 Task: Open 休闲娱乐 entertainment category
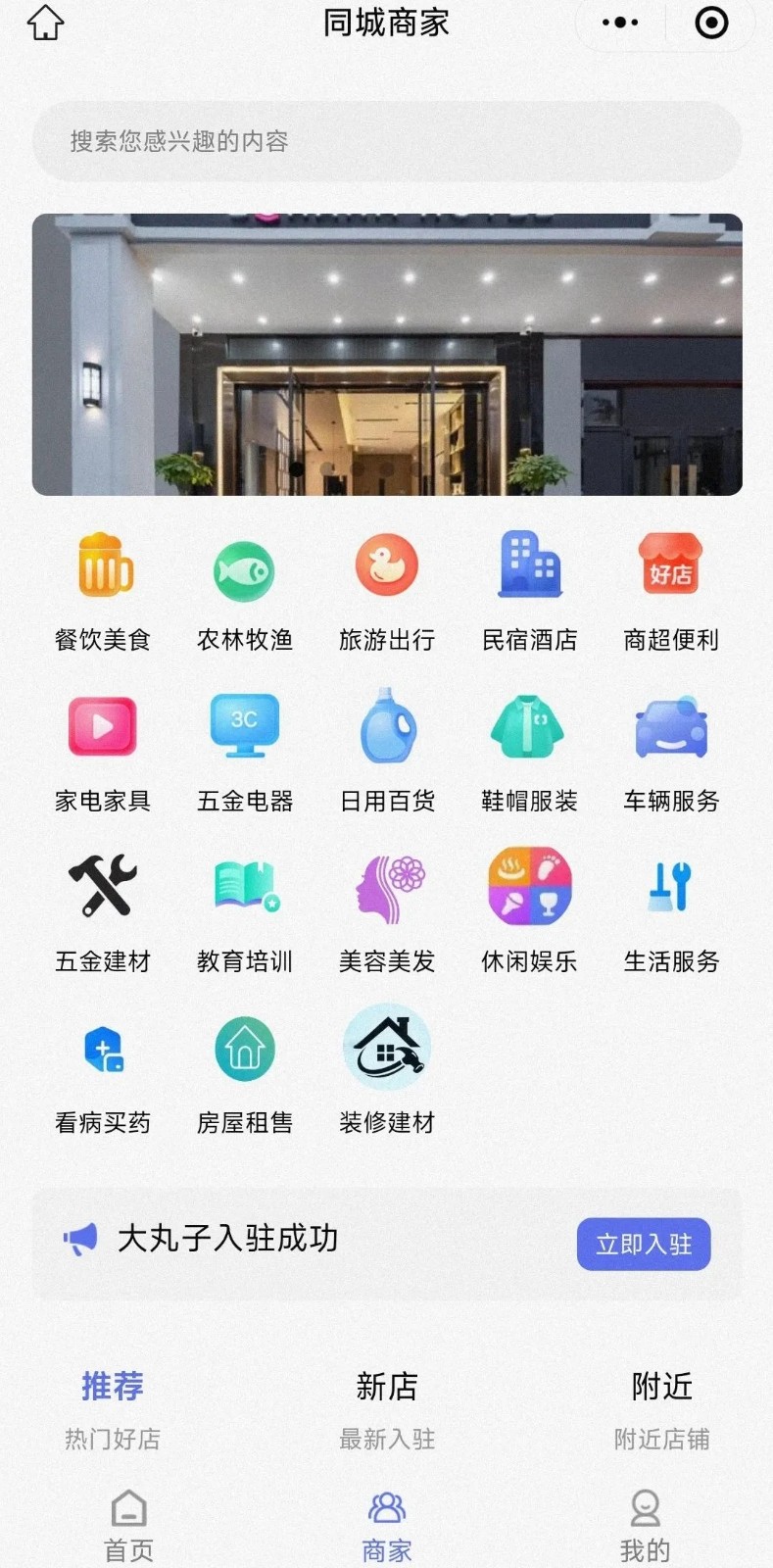tap(530, 886)
